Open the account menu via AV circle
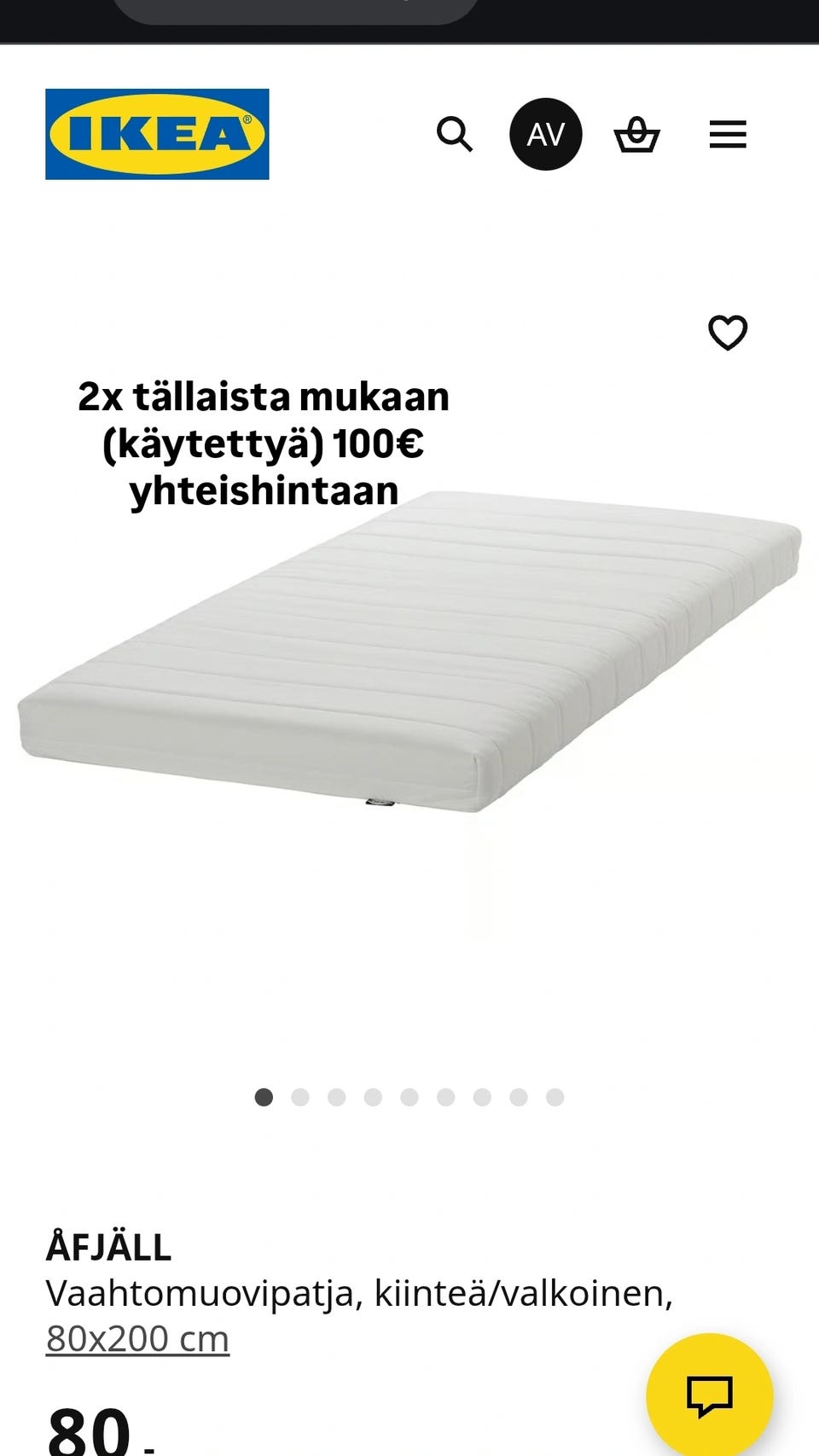The image size is (819, 1456). (546, 134)
